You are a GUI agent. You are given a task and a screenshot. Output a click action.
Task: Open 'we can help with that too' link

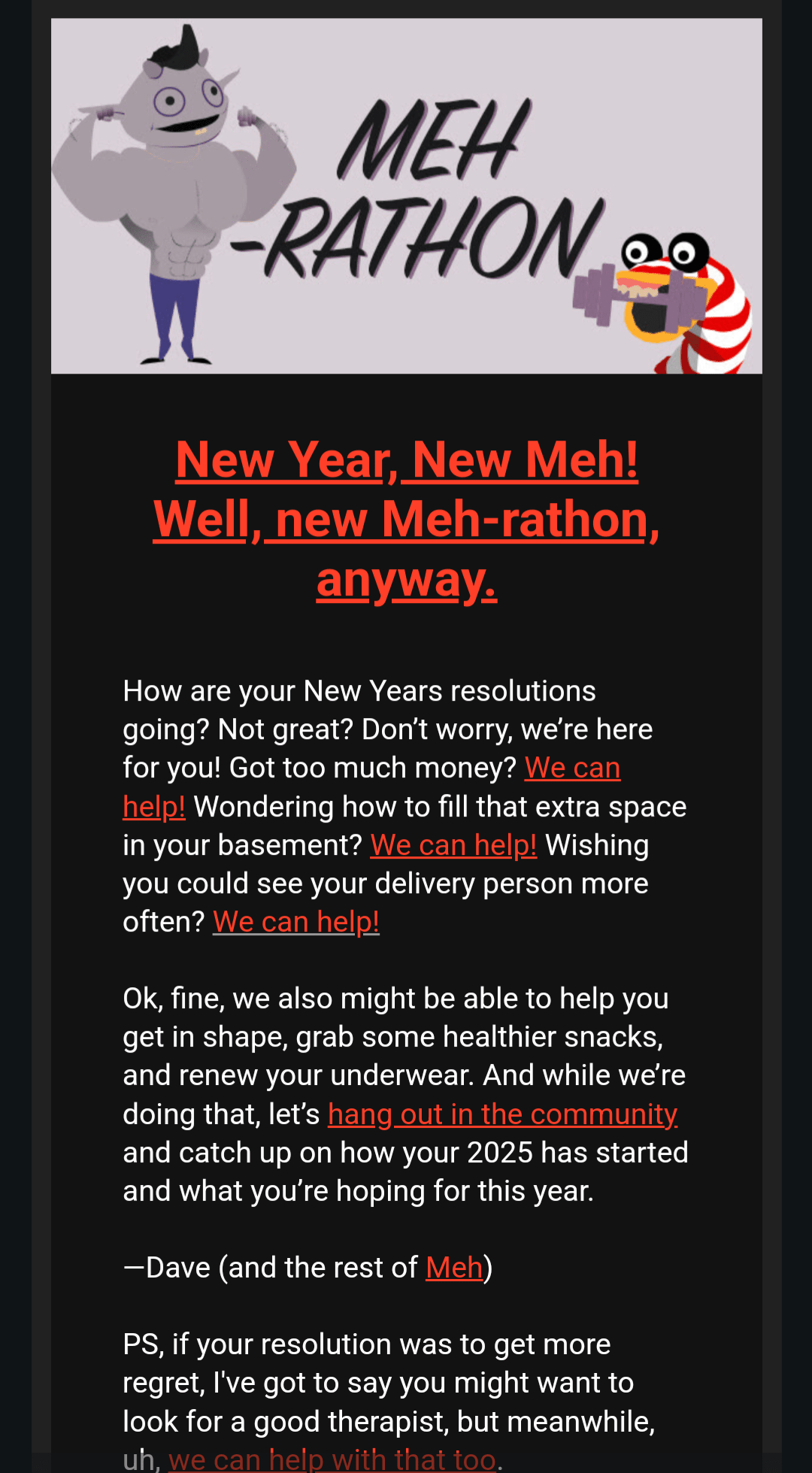tap(332, 1459)
